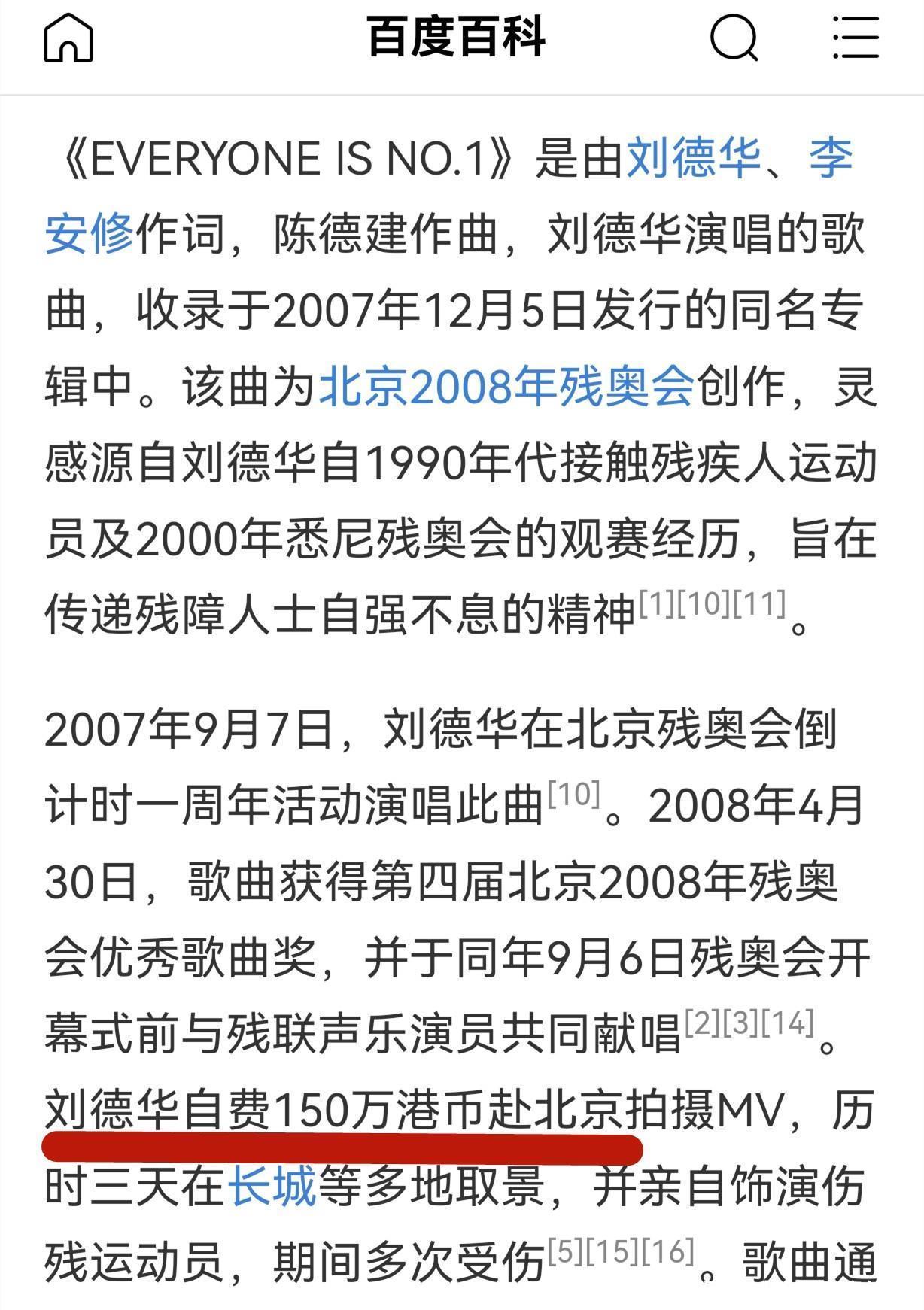Viewport: 924px width, 1310px height.
Task: Open reference [2] citation
Action: [x=702, y=1023]
